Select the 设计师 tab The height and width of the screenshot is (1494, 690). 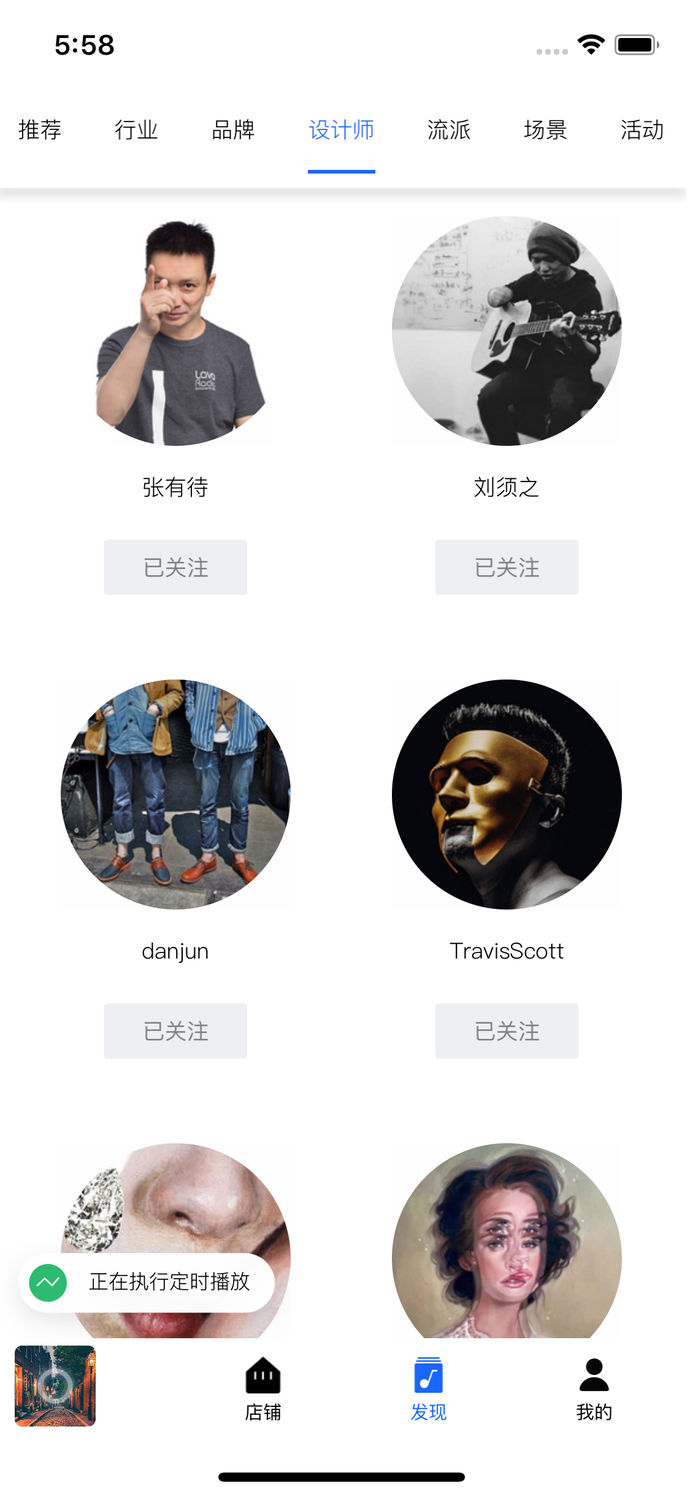tap(341, 130)
